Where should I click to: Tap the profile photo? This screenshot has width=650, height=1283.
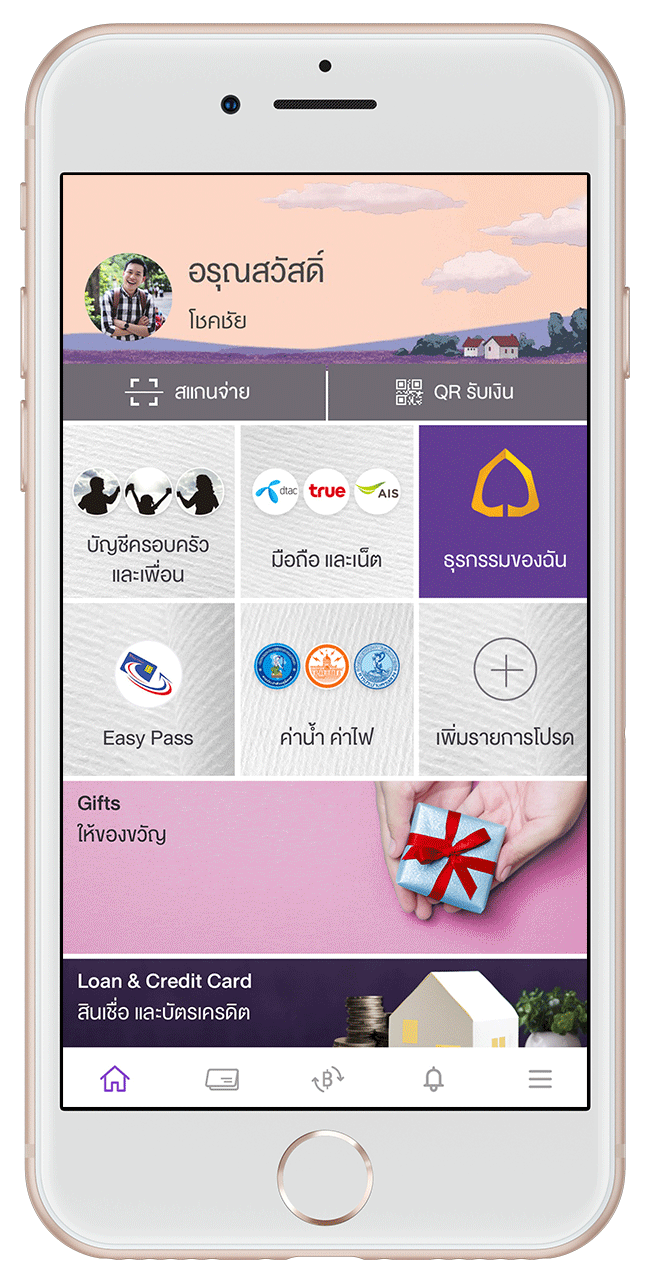(128, 297)
